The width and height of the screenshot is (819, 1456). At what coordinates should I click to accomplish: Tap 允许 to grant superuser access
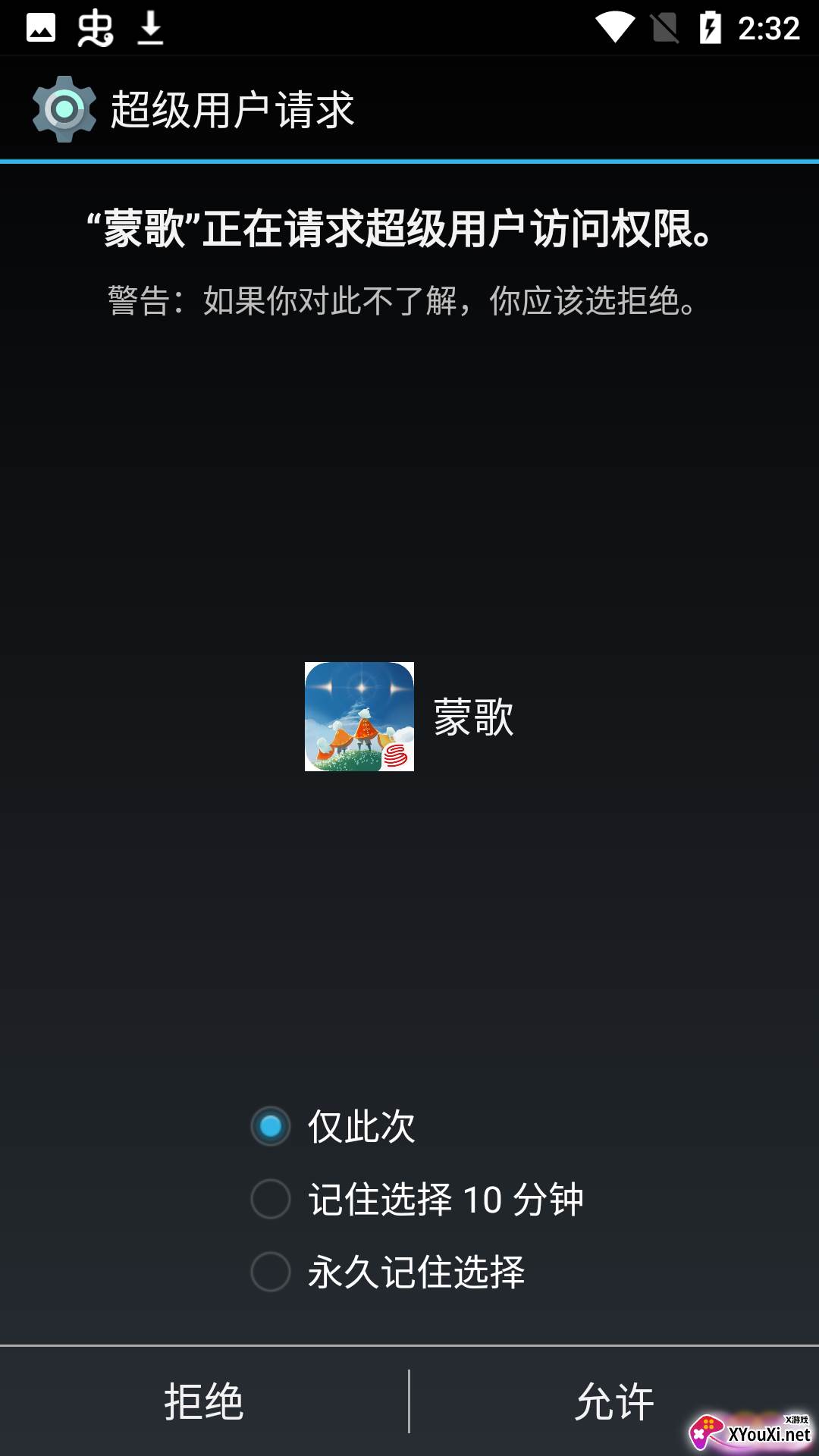pos(614,1401)
